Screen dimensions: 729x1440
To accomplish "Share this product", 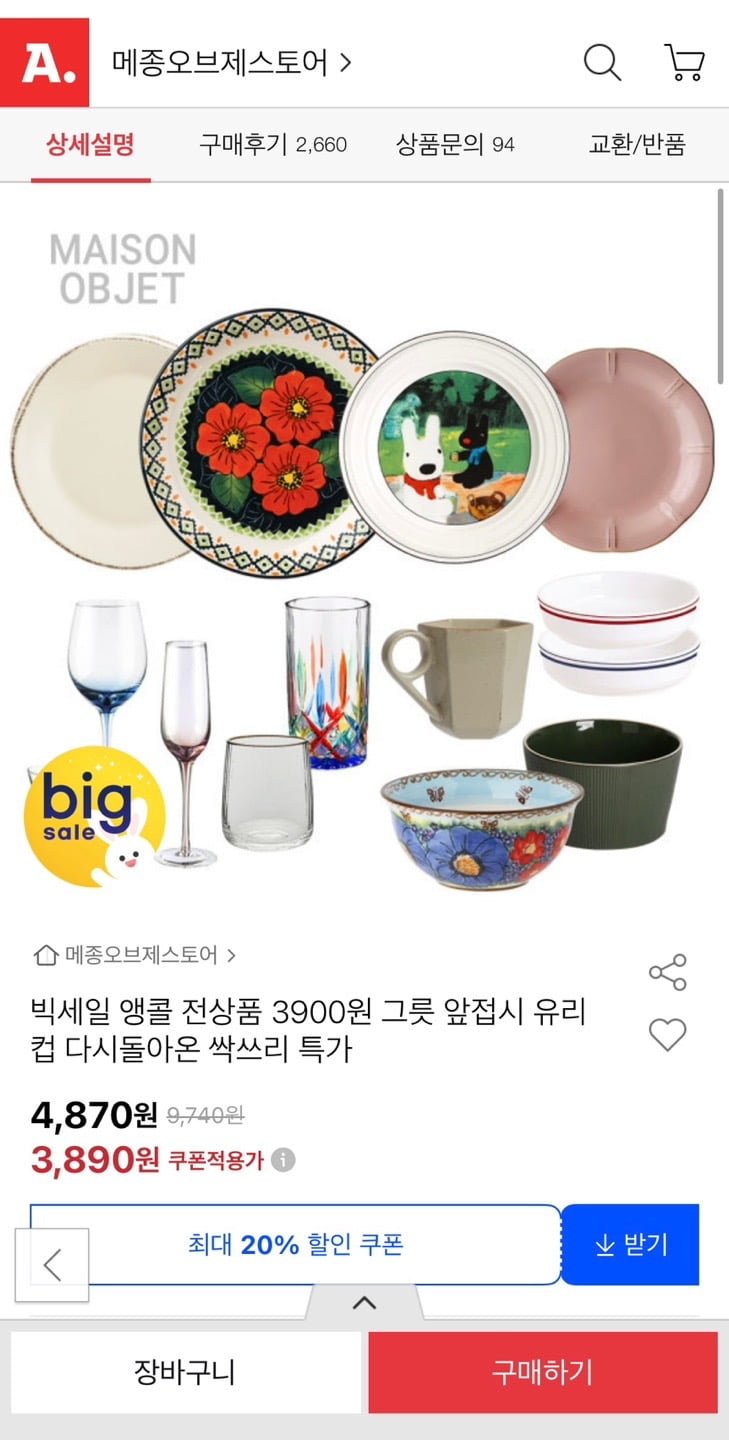I will point(667,972).
